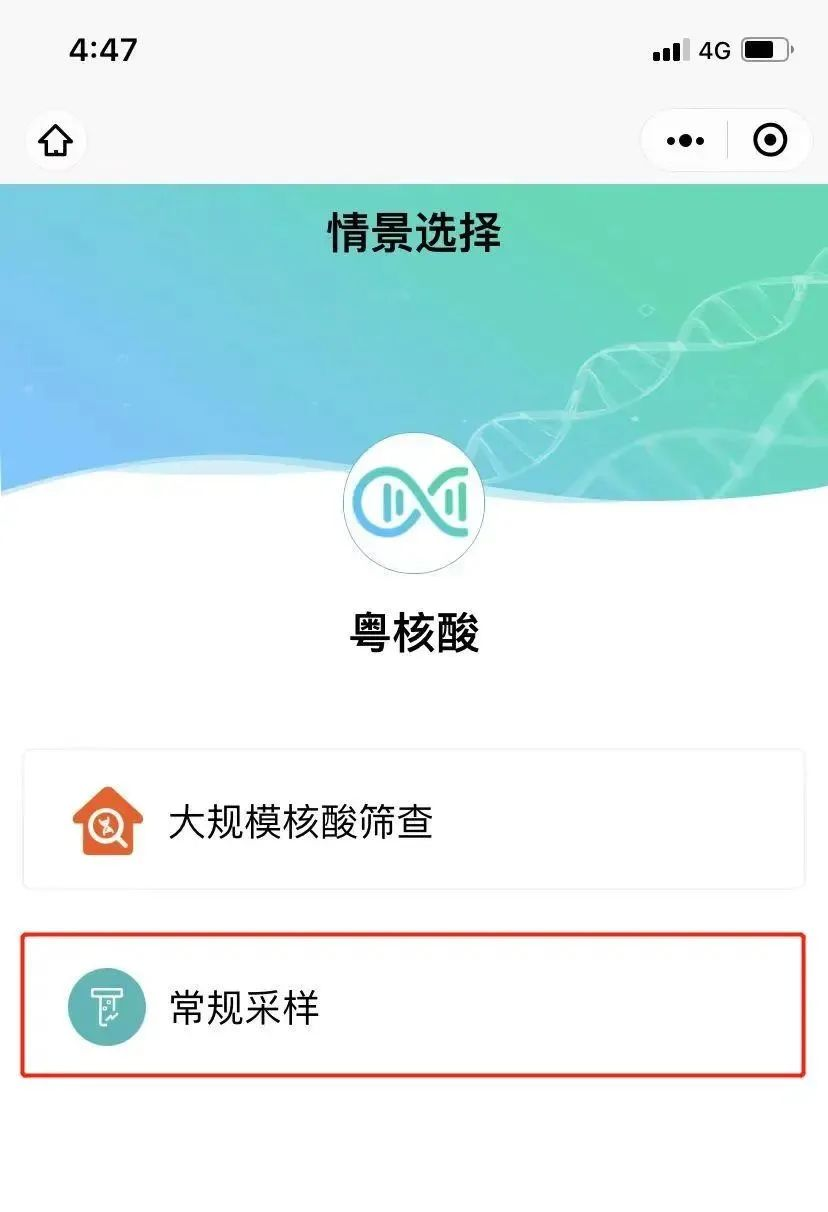Select 大规模核酸筛查 option
This screenshot has height=1212, width=828.
coord(413,820)
